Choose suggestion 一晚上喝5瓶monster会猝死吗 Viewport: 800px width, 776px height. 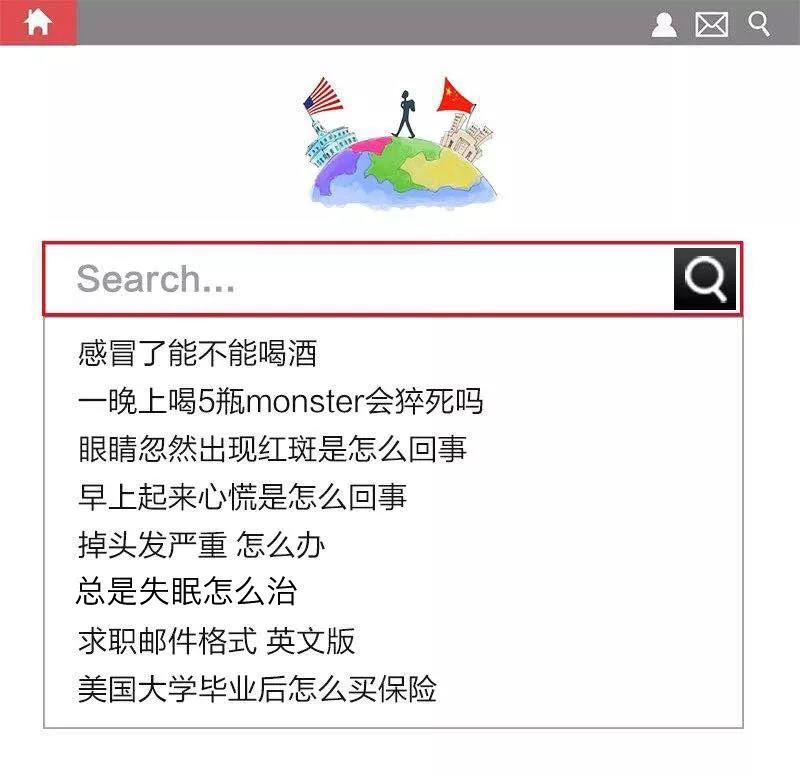(x=280, y=401)
